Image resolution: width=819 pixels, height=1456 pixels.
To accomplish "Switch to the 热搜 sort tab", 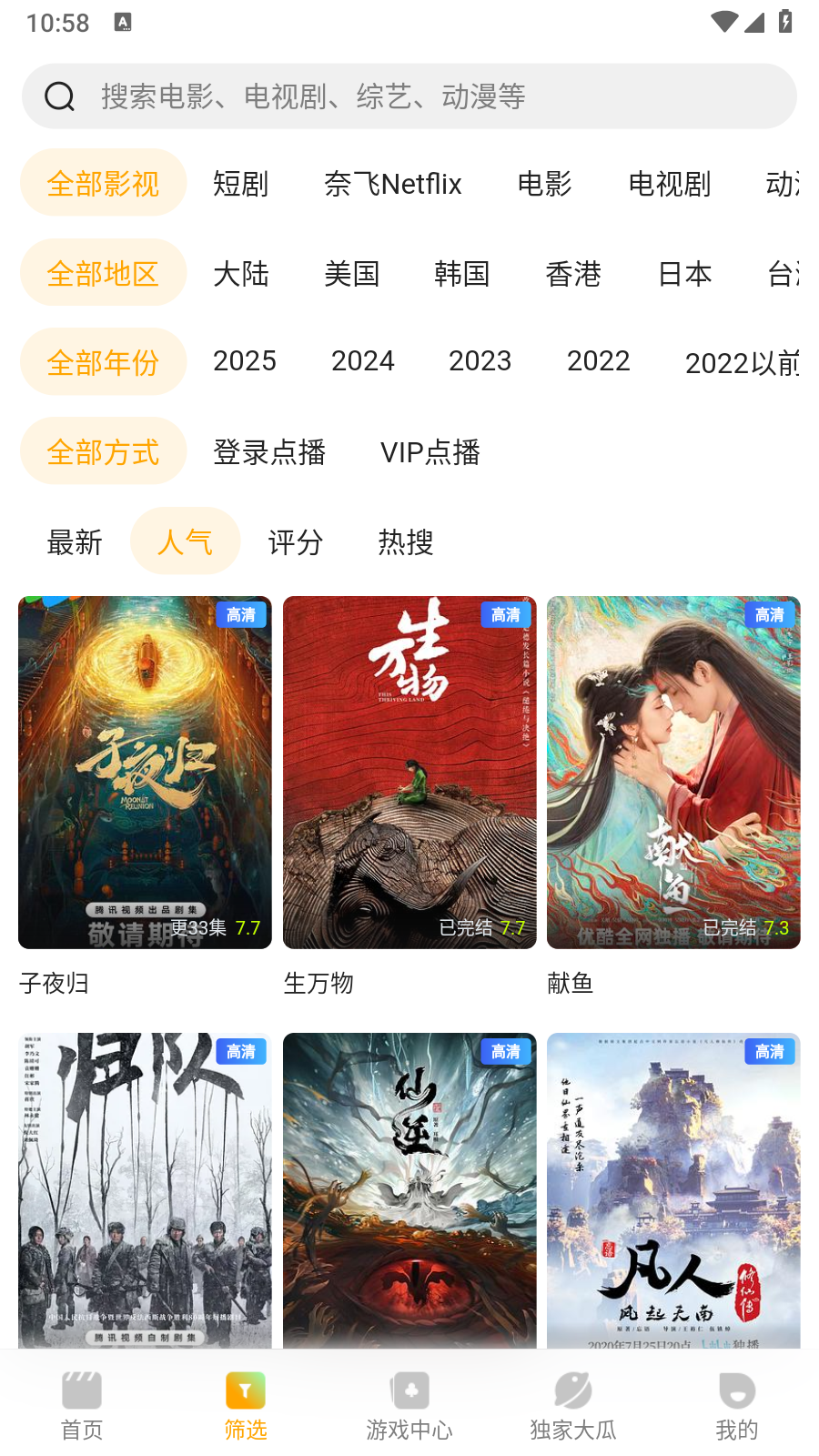I will tap(406, 542).
